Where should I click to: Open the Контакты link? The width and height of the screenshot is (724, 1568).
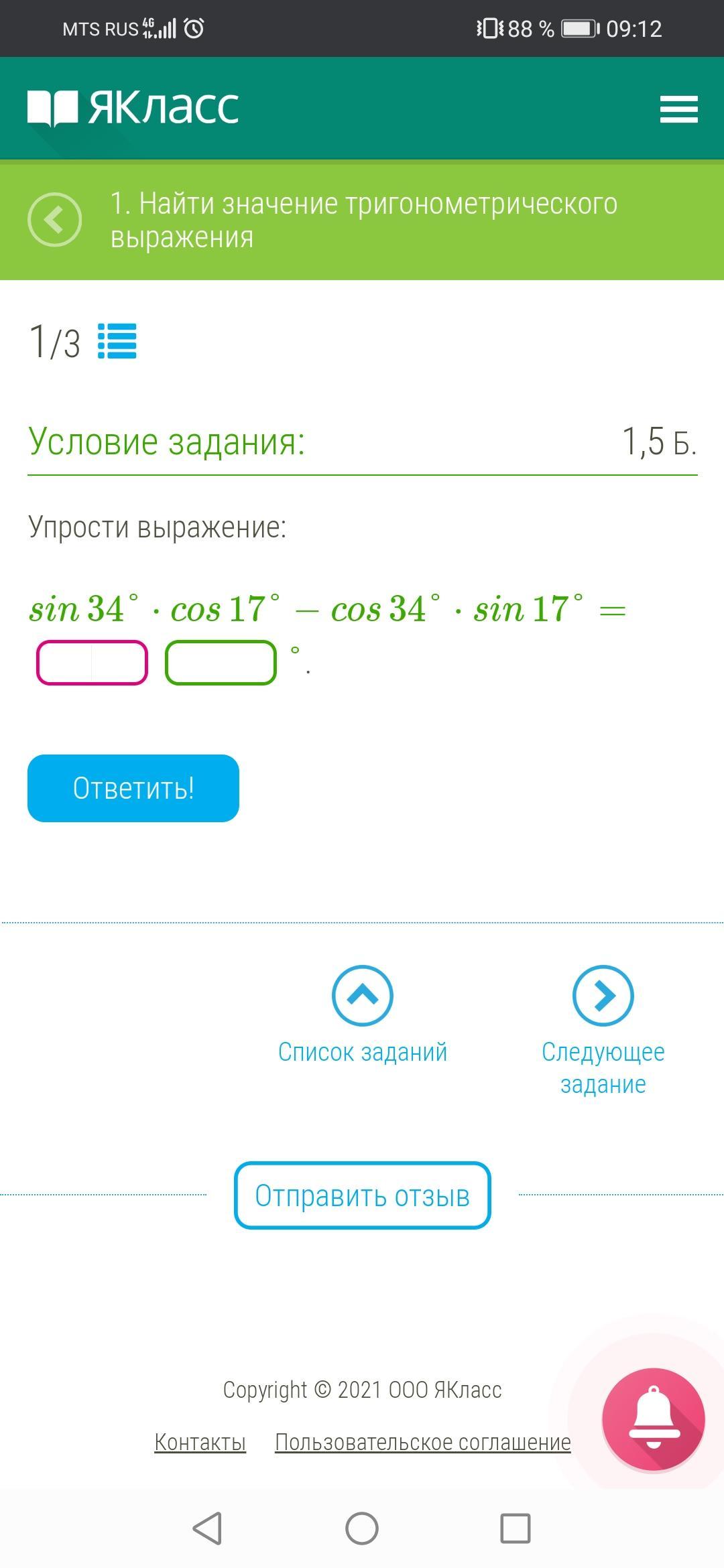coord(200,1442)
